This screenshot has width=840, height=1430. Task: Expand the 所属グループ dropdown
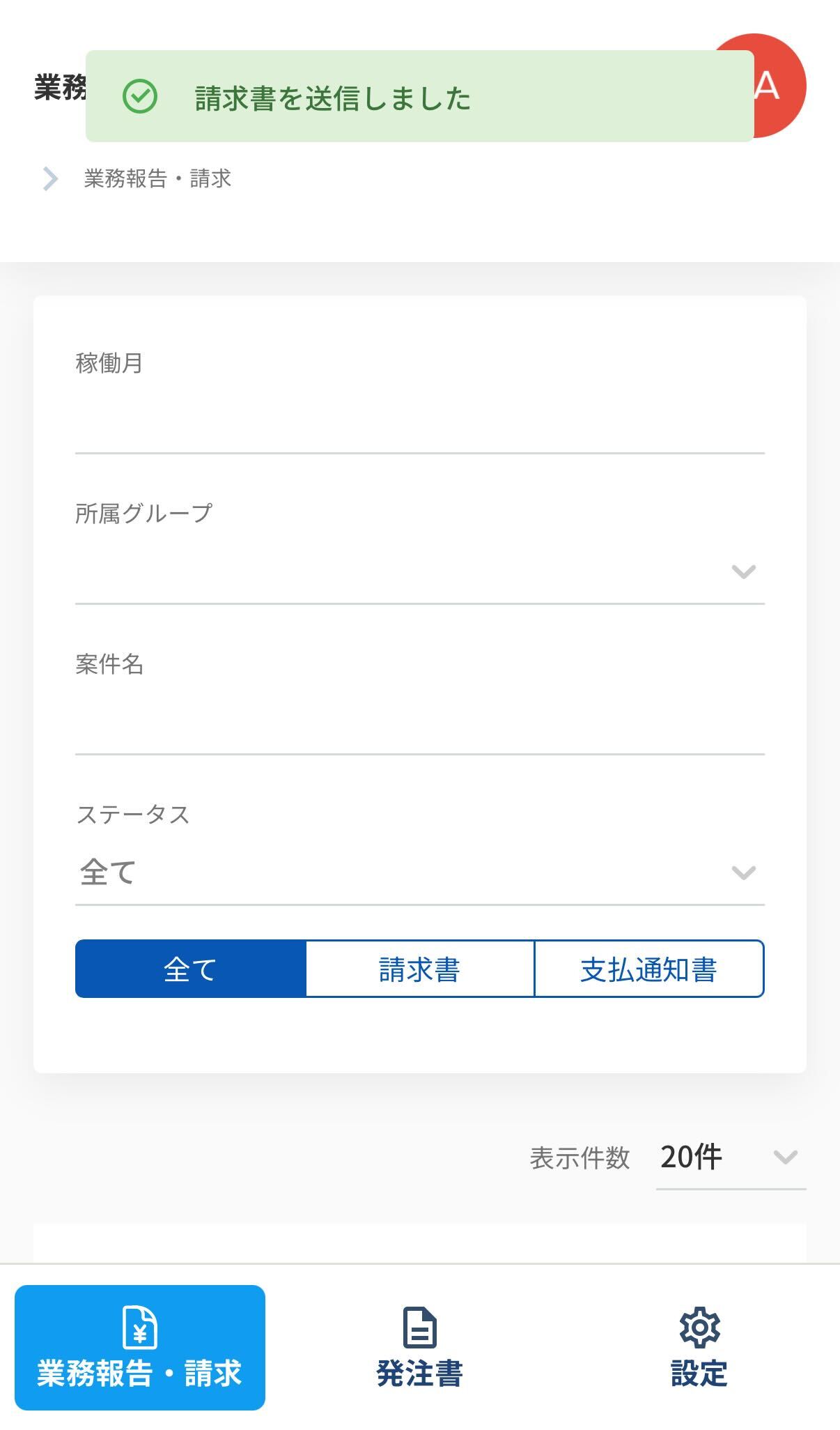pos(419,572)
